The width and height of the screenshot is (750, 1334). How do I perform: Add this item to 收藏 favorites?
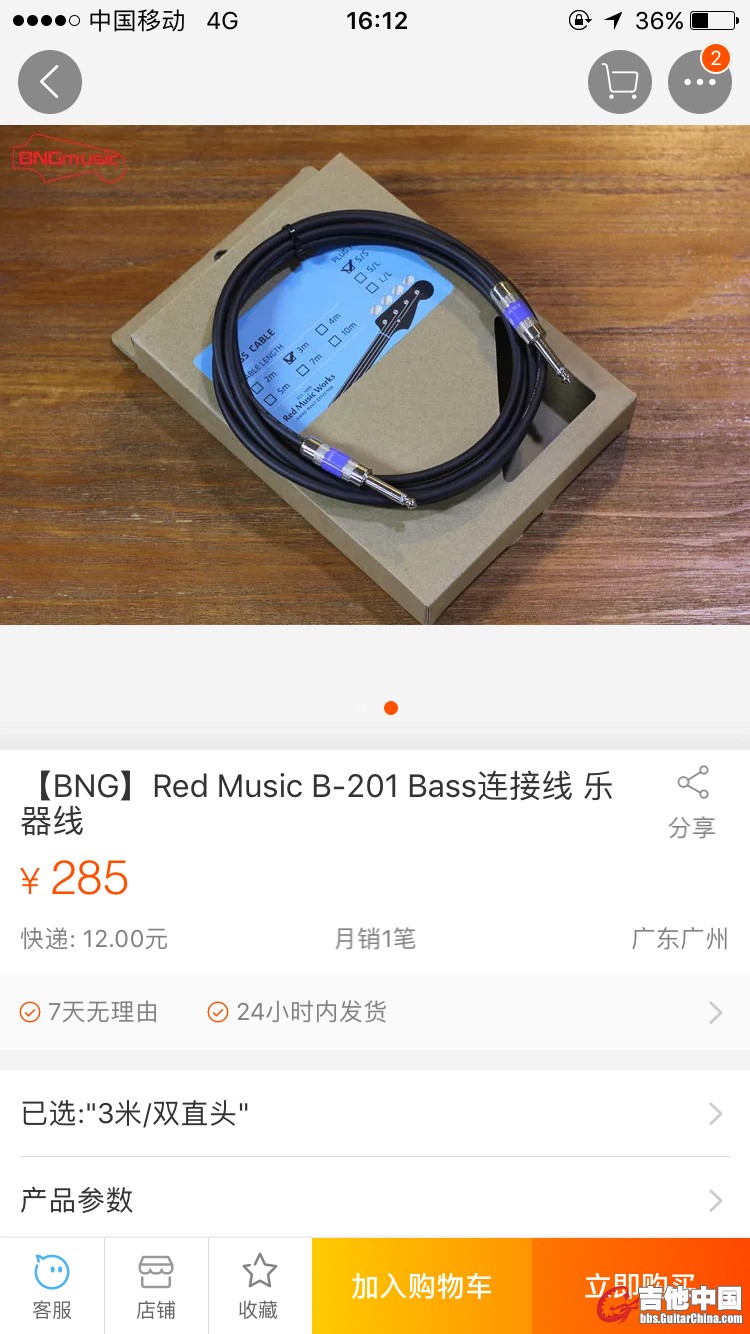(x=259, y=1286)
